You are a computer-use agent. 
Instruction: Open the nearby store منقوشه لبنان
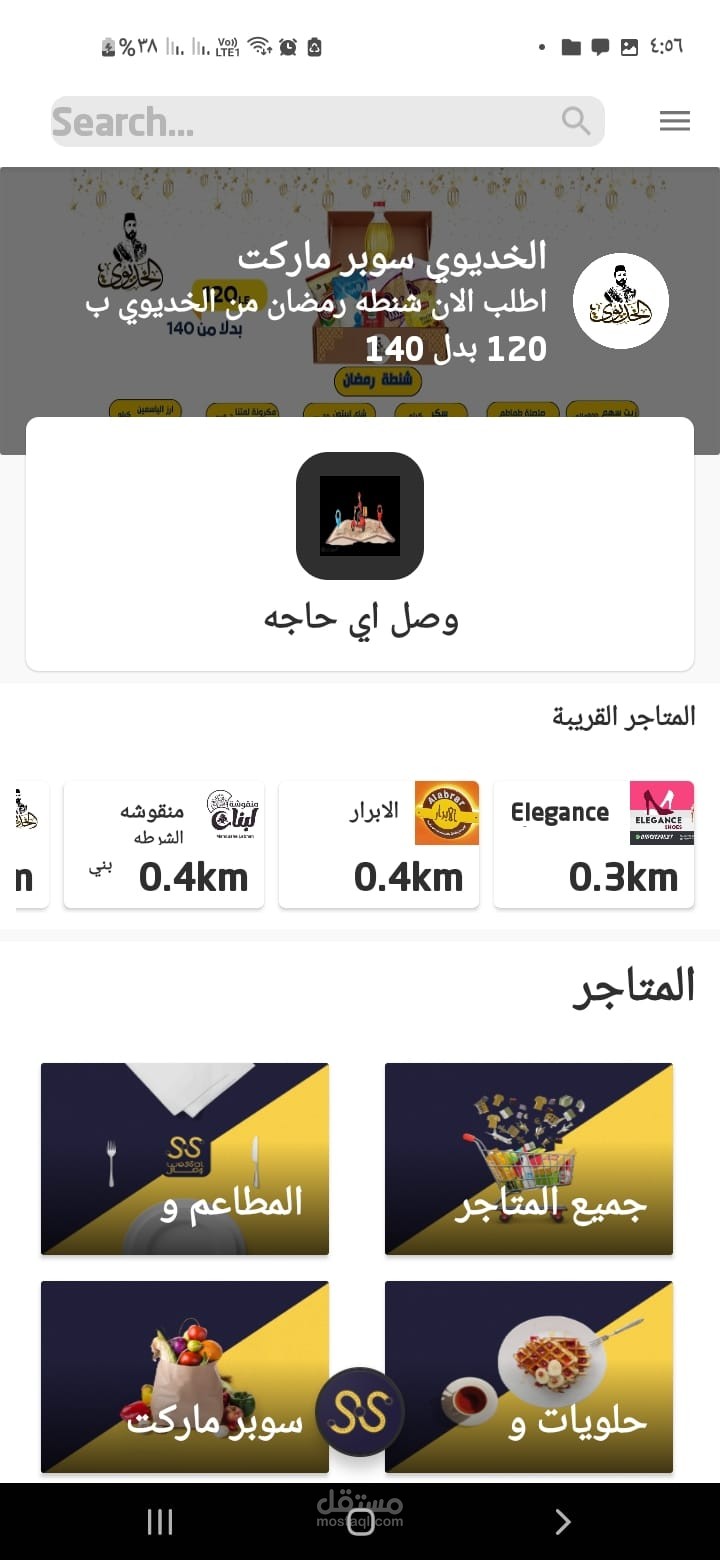coord(164,844)
